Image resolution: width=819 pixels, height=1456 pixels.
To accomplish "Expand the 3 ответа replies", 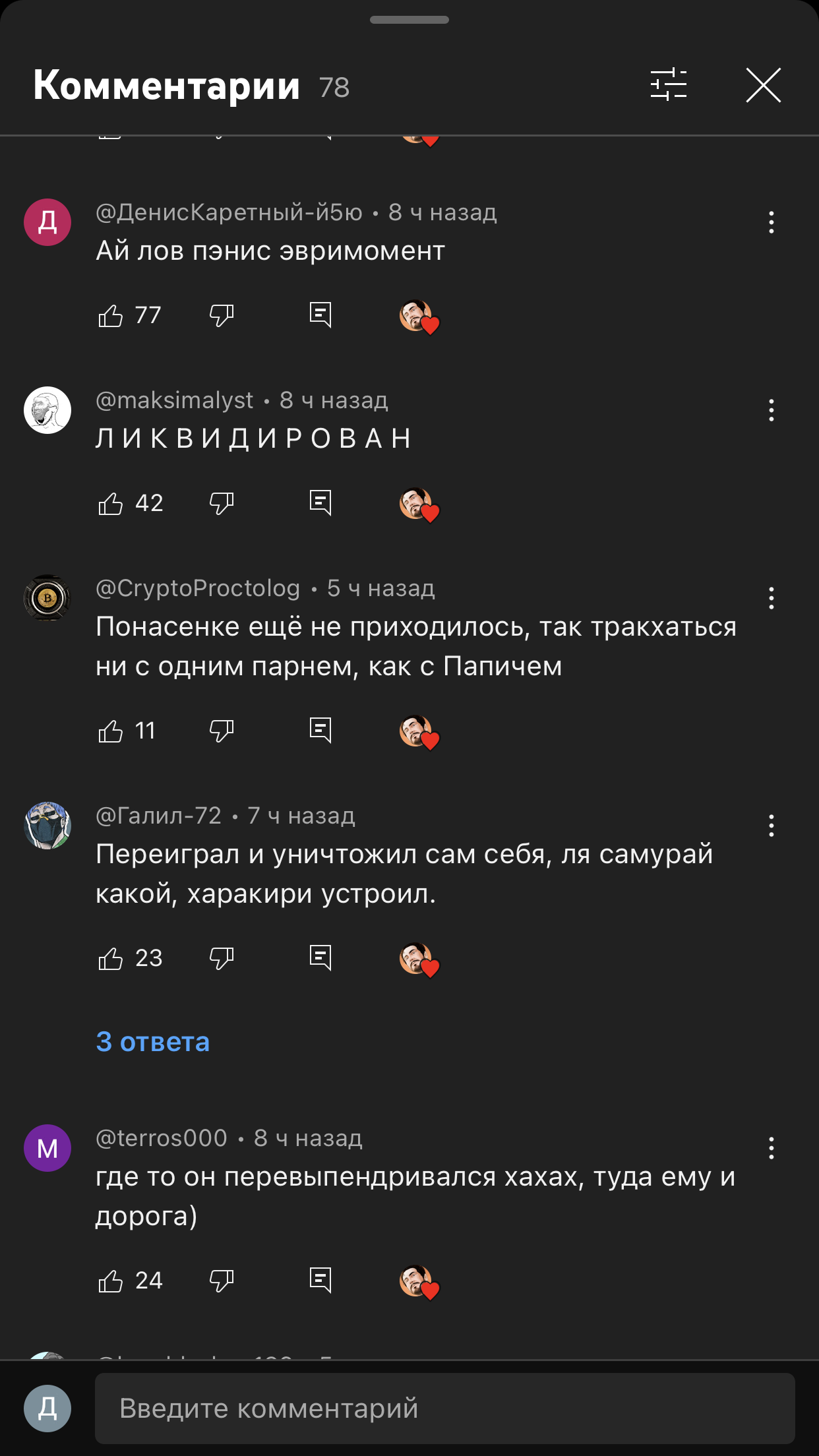I will [x=153, y=1042].
